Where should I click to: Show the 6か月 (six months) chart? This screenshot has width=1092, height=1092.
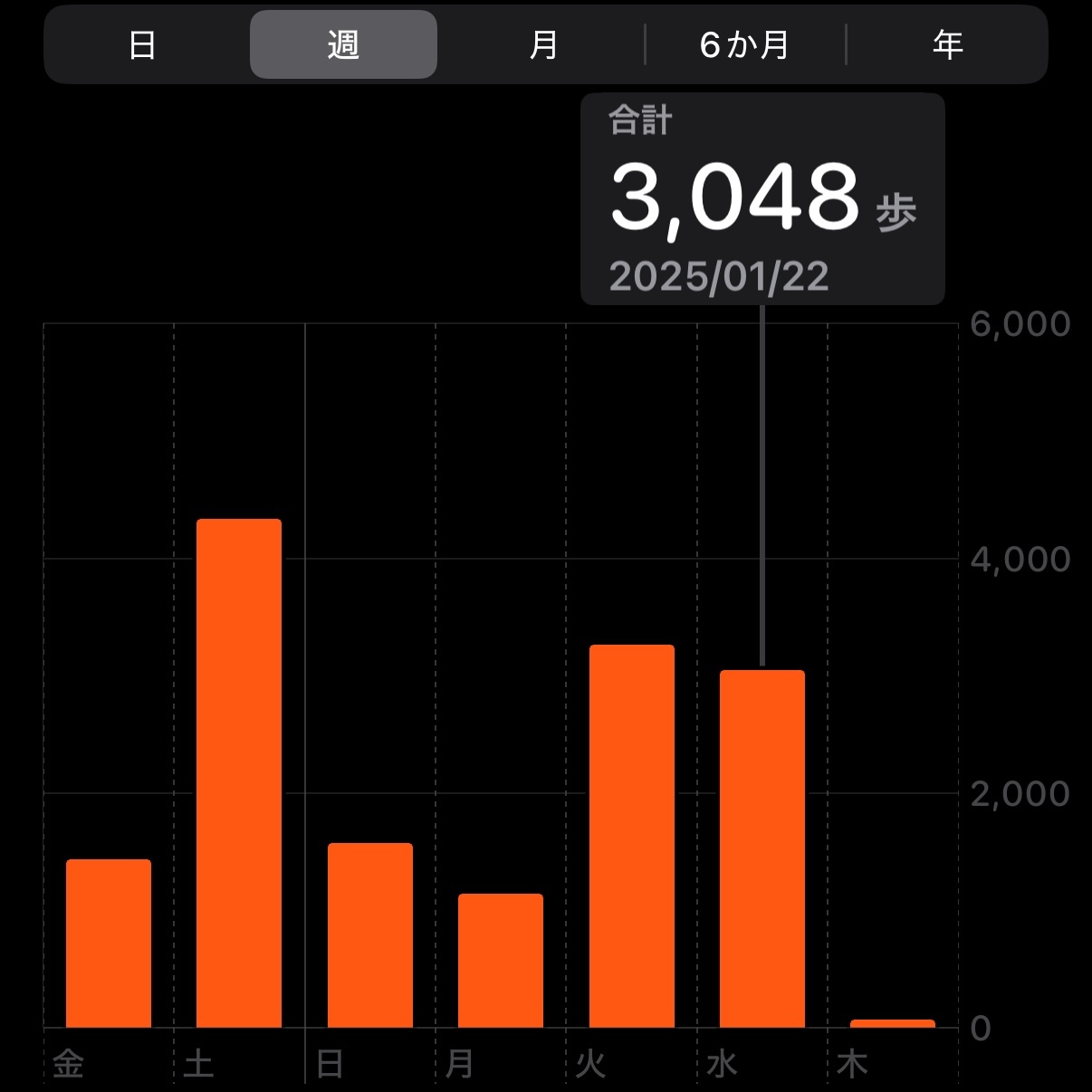coord(744,44)
